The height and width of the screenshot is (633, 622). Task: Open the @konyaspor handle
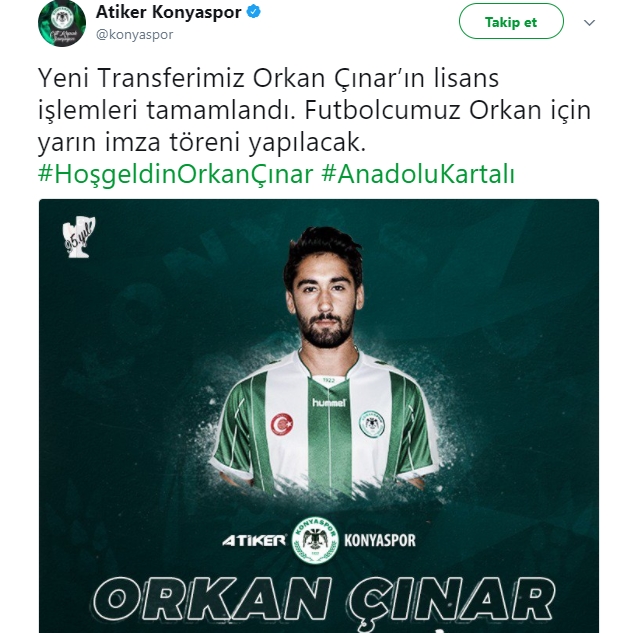[135, 35]
